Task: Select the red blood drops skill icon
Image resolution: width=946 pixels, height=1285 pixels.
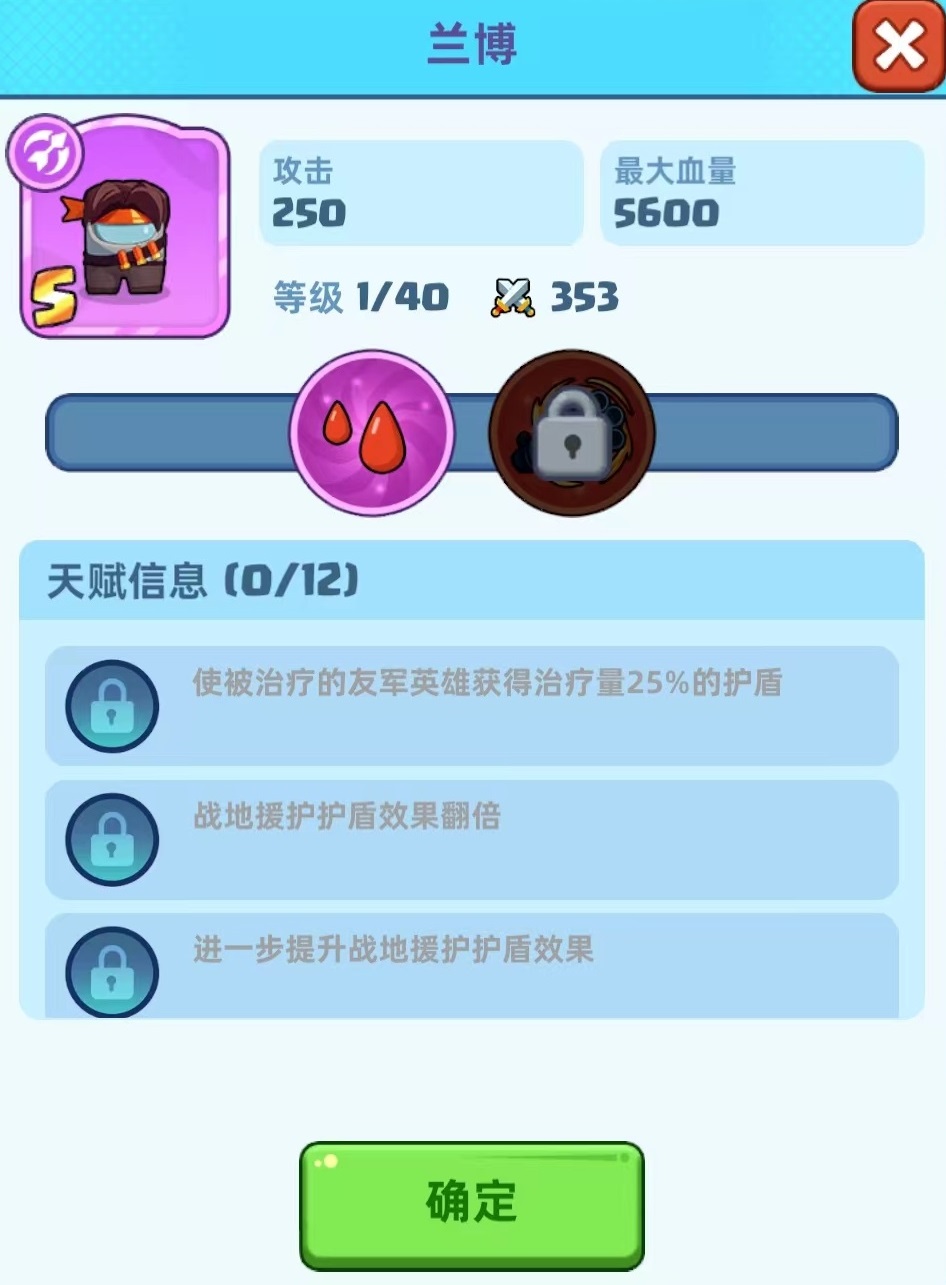Action: (372, 433)
